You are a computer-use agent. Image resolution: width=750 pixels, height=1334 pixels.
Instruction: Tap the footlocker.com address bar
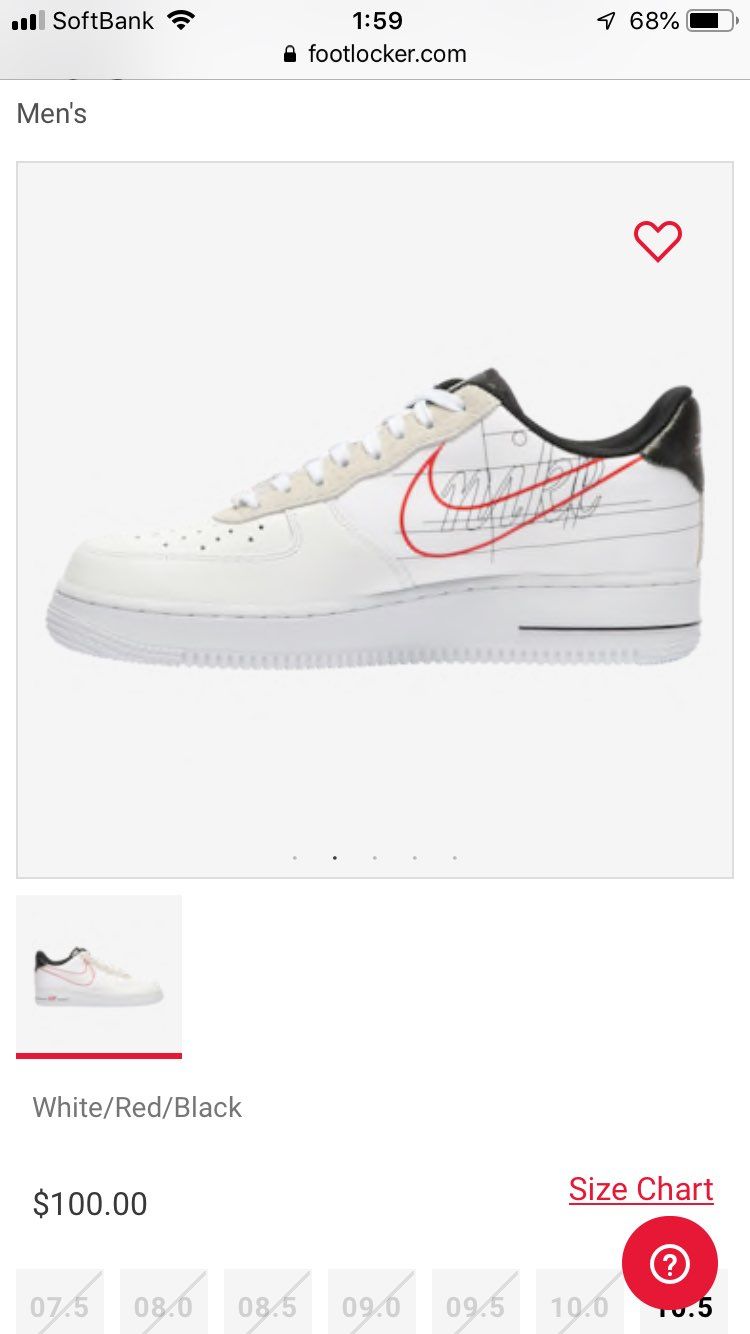[x=375, y=54]
